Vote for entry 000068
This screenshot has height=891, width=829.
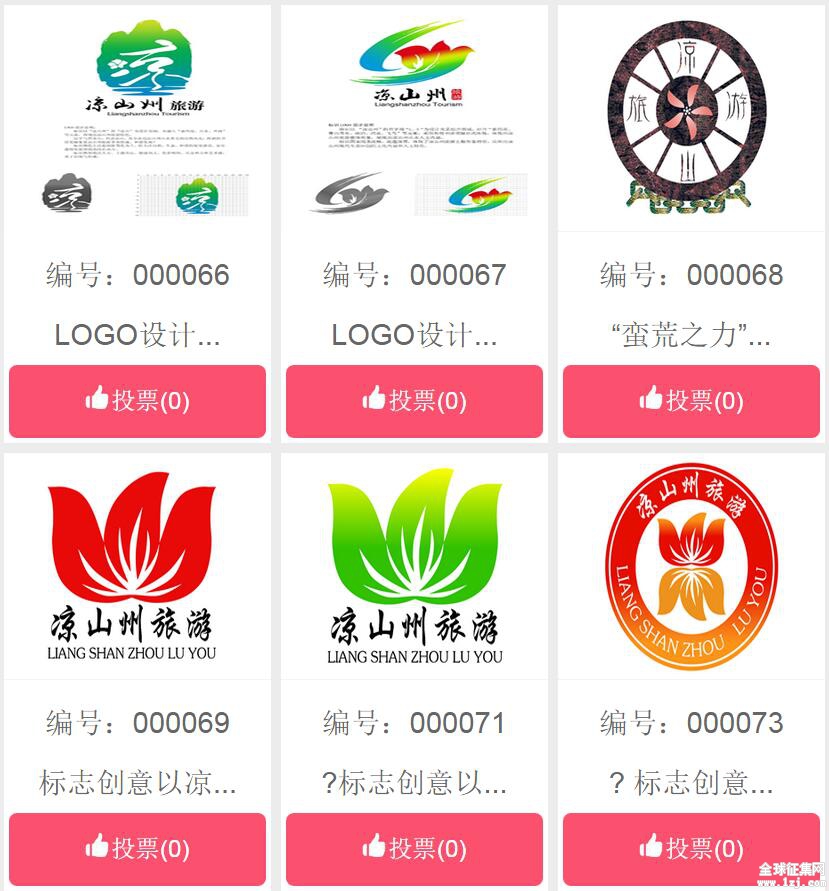[x=691, y=401]
